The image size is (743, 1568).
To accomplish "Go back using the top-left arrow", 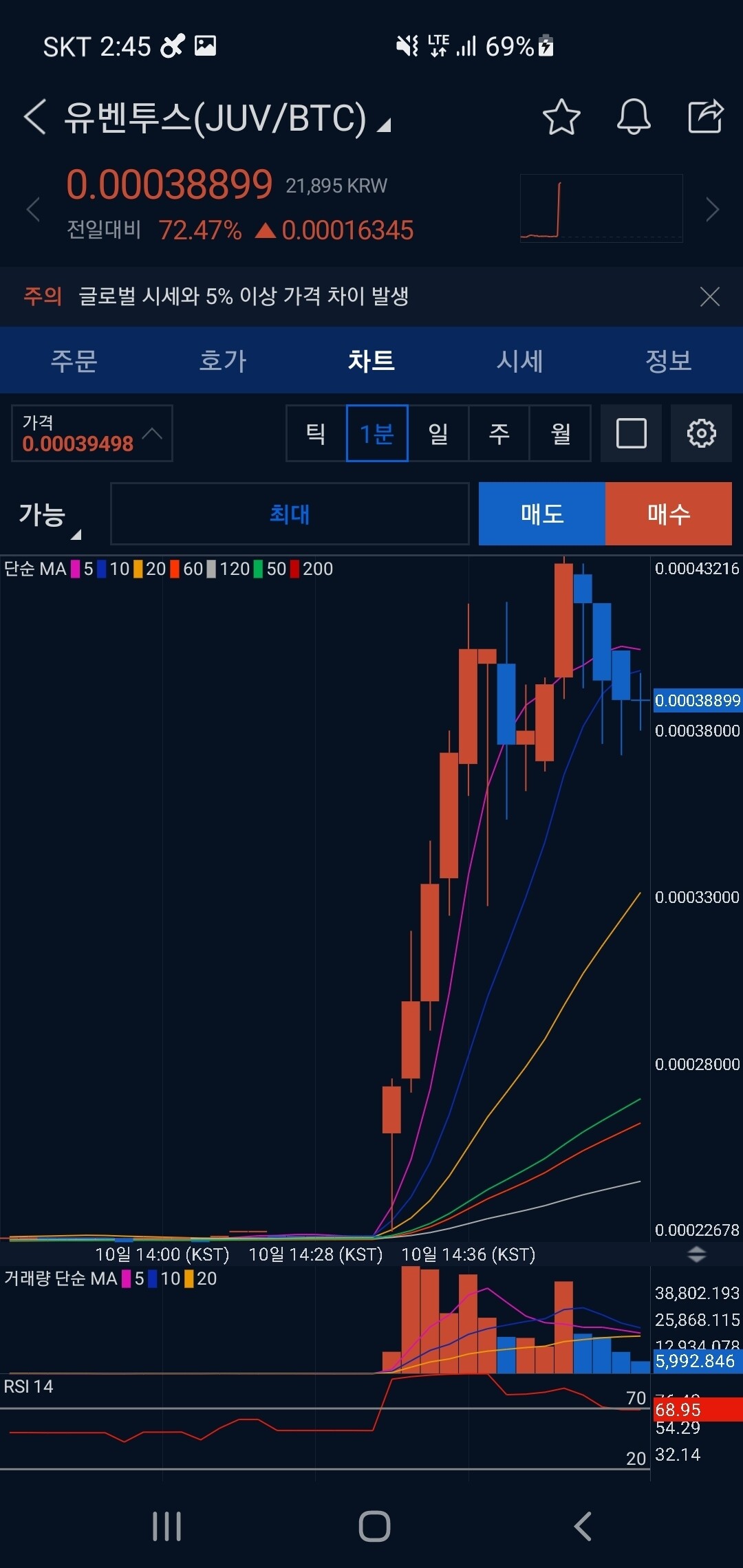I will tap(35, 116).
